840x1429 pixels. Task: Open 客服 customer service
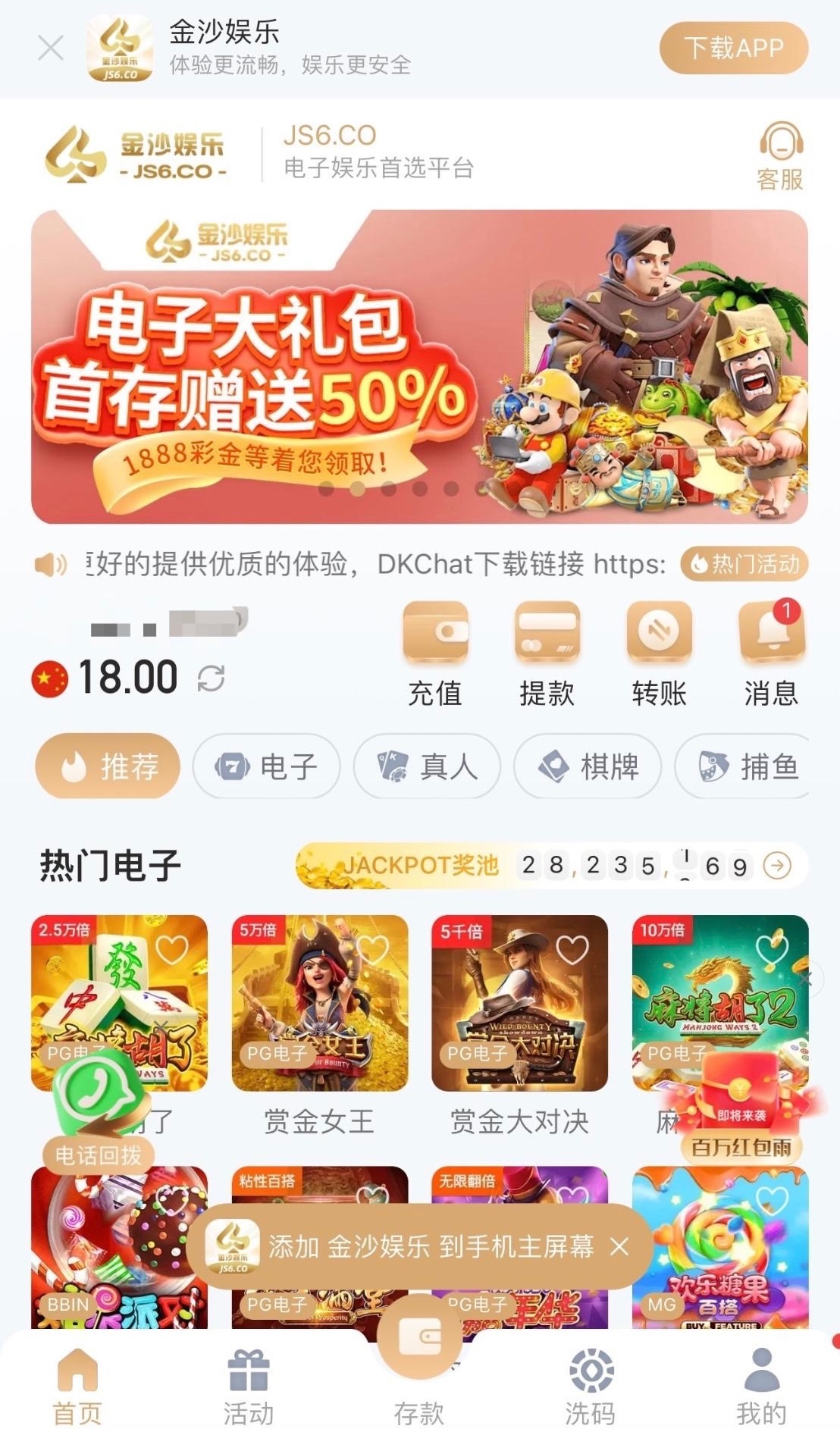[780, 155]
